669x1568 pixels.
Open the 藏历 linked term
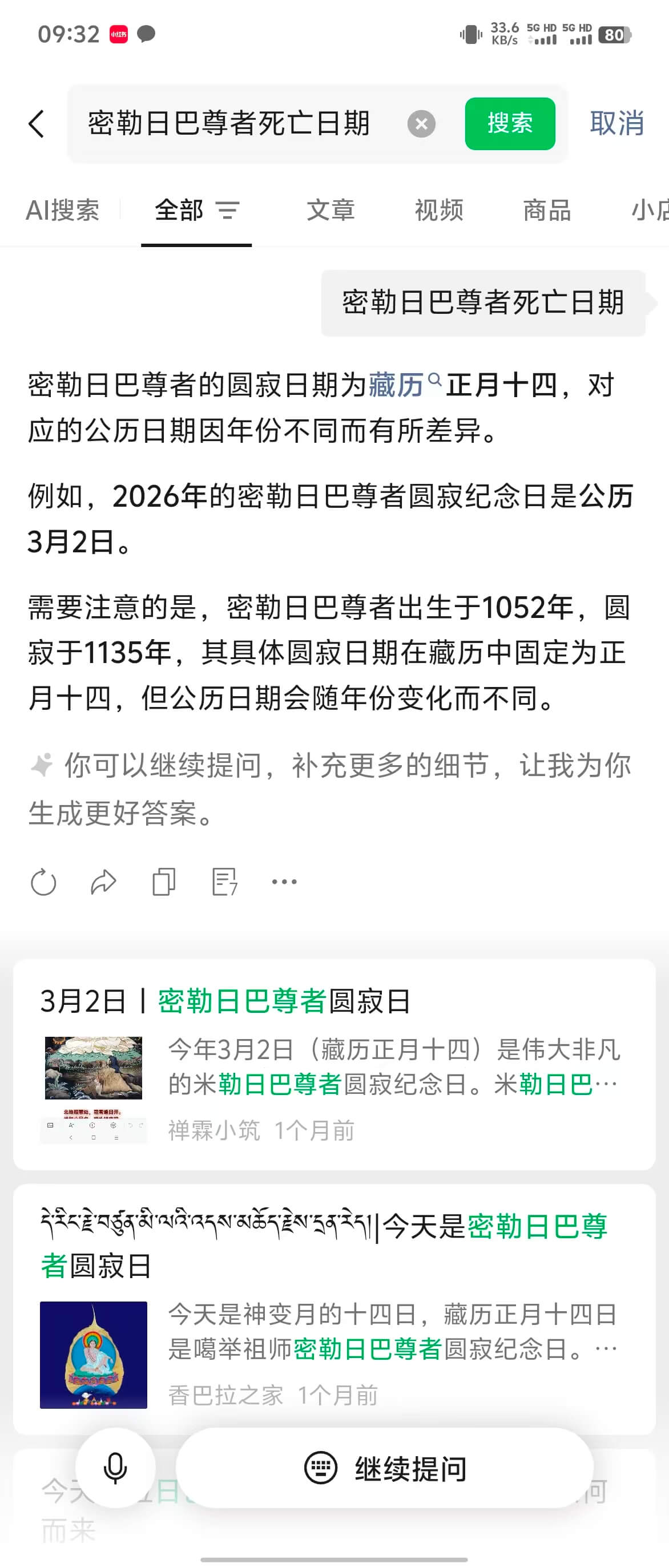(x=397, y=385)
